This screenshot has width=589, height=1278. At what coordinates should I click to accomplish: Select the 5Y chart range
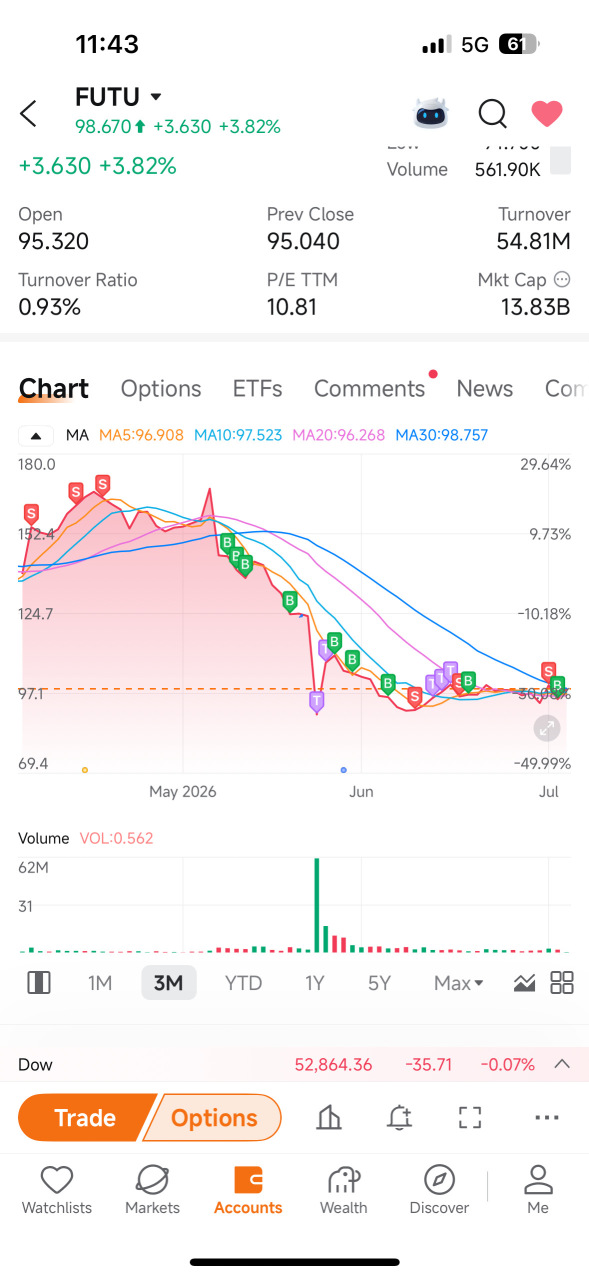(x=379, y=983)
